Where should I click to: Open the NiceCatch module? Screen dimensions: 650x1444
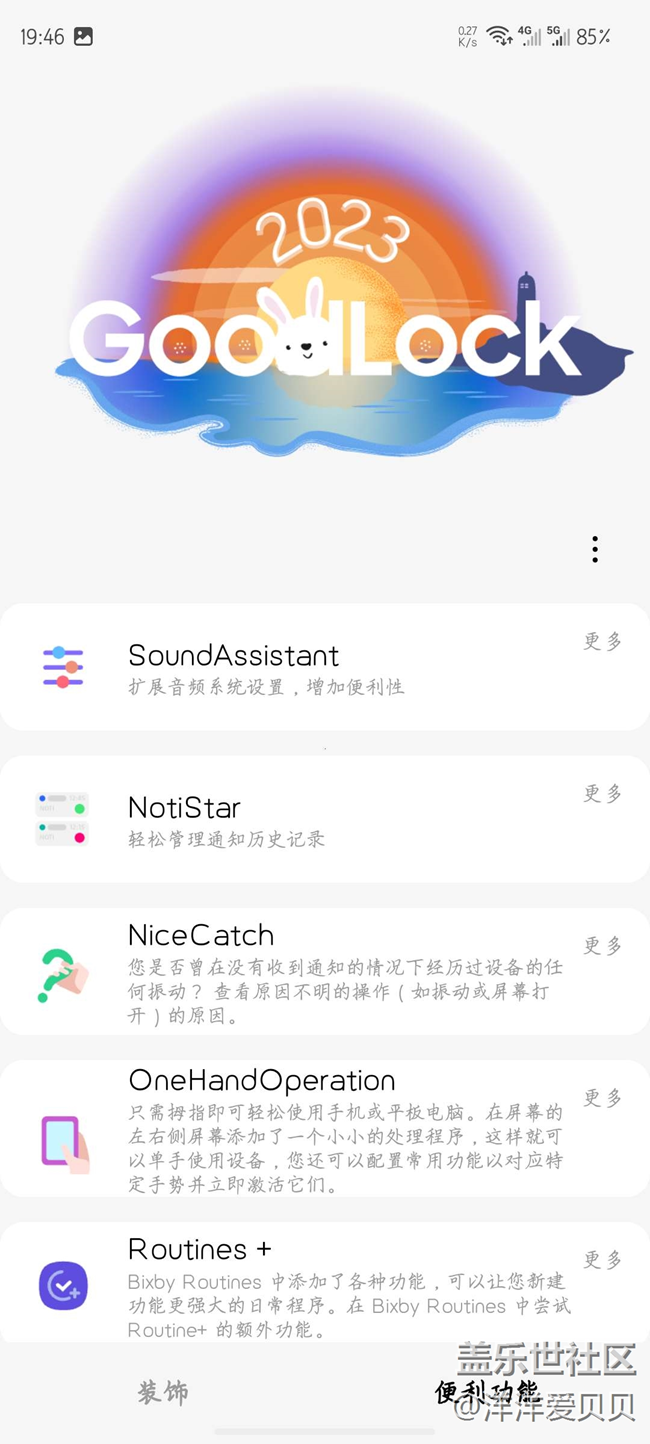[201, 936]
